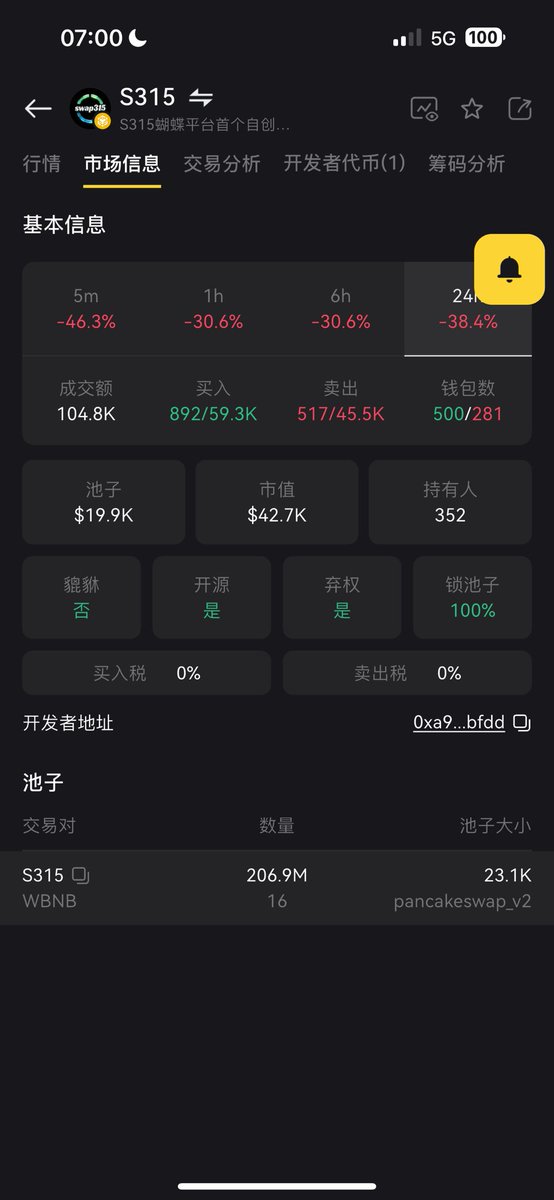Select the 6h timeframe
554x1200 pixels.
pos(341,309)
